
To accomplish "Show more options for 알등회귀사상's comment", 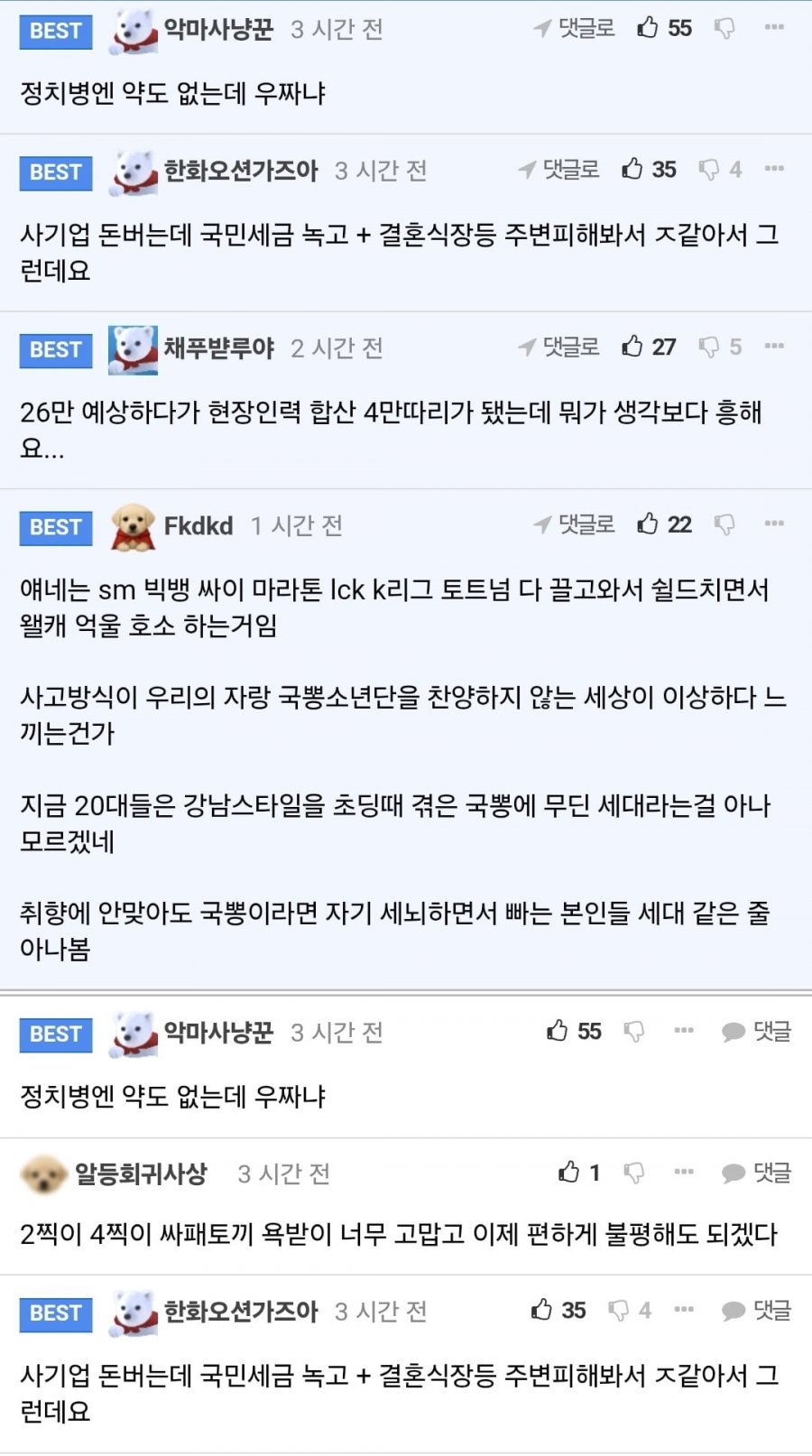I will pyautogui.click(x=684, y=1173).
